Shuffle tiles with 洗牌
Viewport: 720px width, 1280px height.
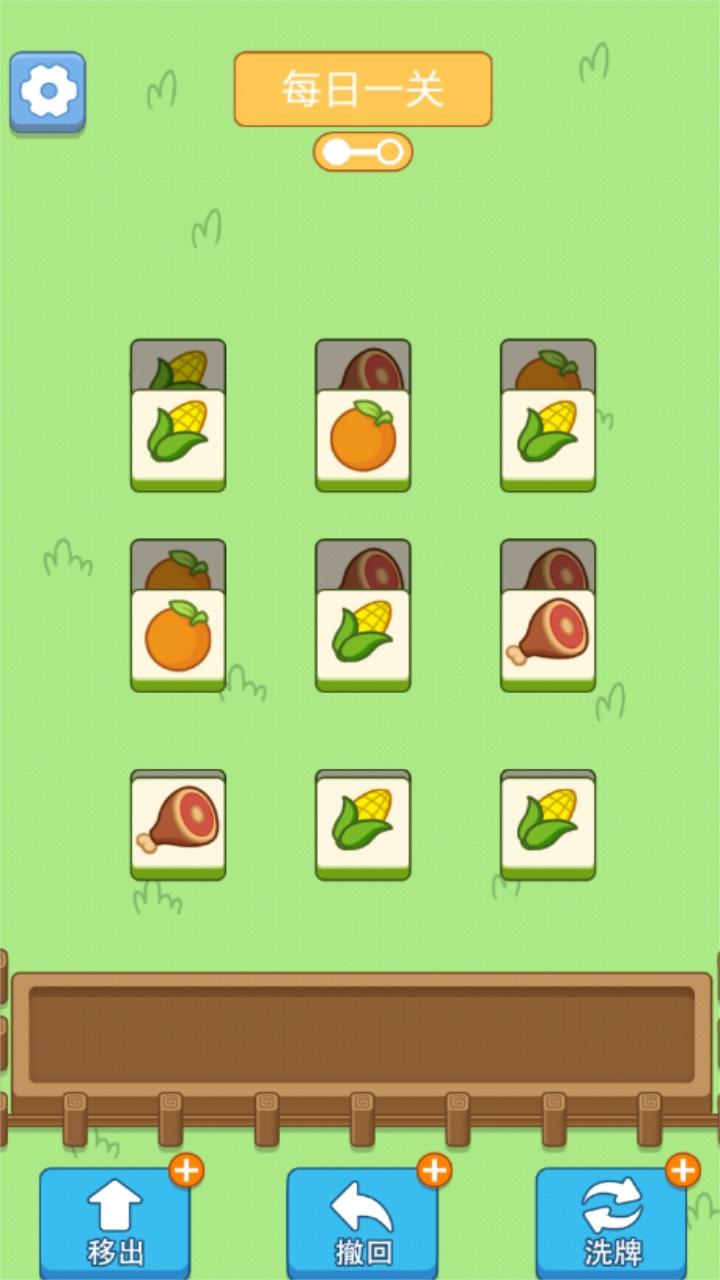tap(612, 1222)
